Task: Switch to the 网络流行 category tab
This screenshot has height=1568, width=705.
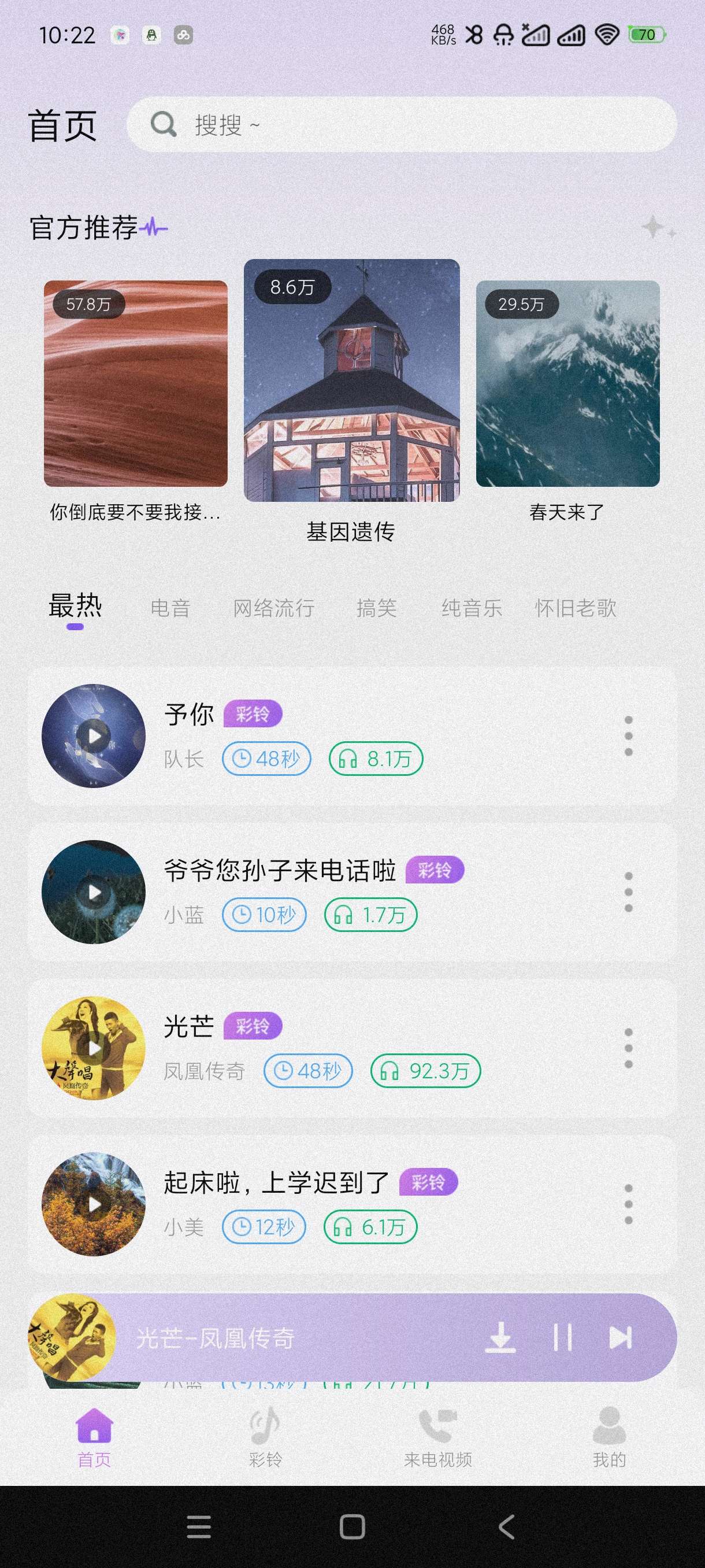Action: (x=274, y=608)
